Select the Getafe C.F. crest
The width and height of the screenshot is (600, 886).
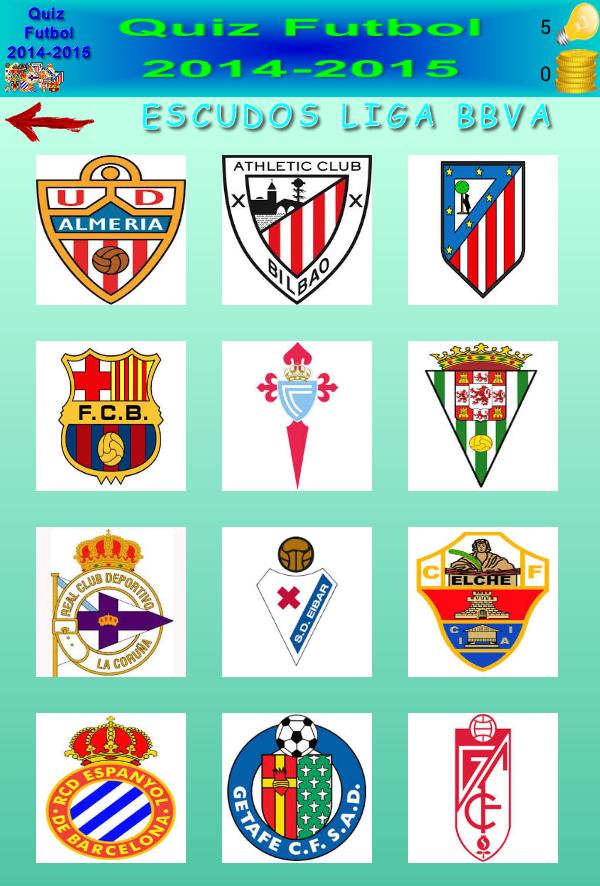pyautogui.click(x=297, y=788)
